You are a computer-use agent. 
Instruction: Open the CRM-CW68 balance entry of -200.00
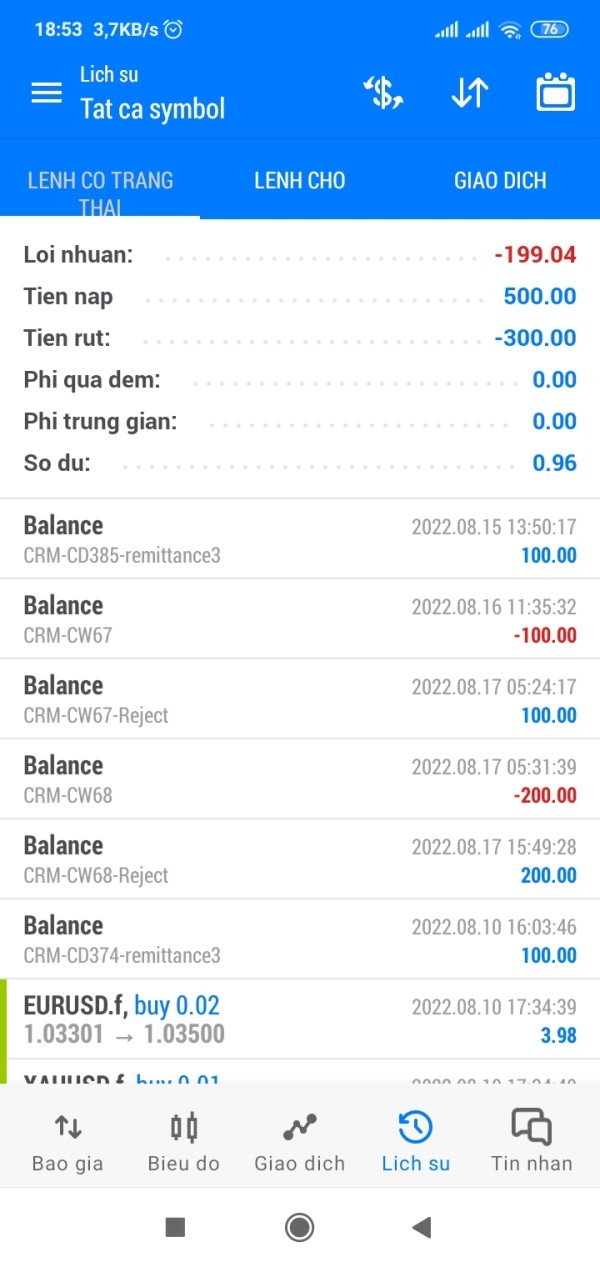coord(300,779)
